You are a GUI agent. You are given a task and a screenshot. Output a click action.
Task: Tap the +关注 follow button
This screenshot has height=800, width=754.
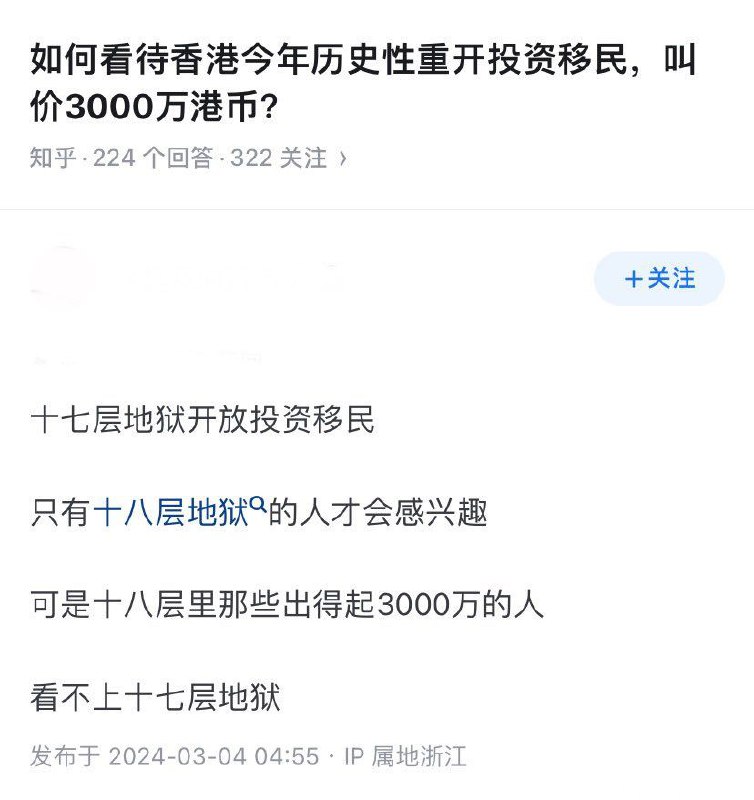click(659, 279)
